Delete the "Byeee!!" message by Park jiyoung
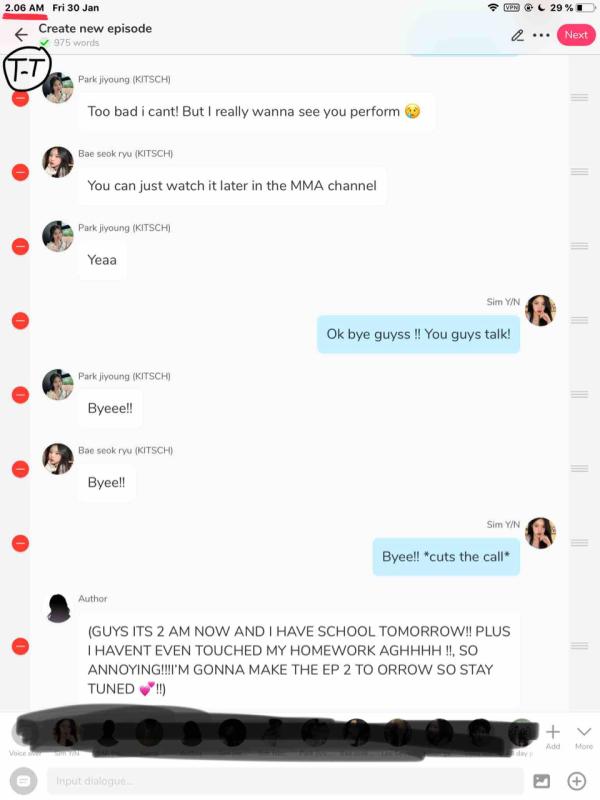 click(x=20, y=395)
